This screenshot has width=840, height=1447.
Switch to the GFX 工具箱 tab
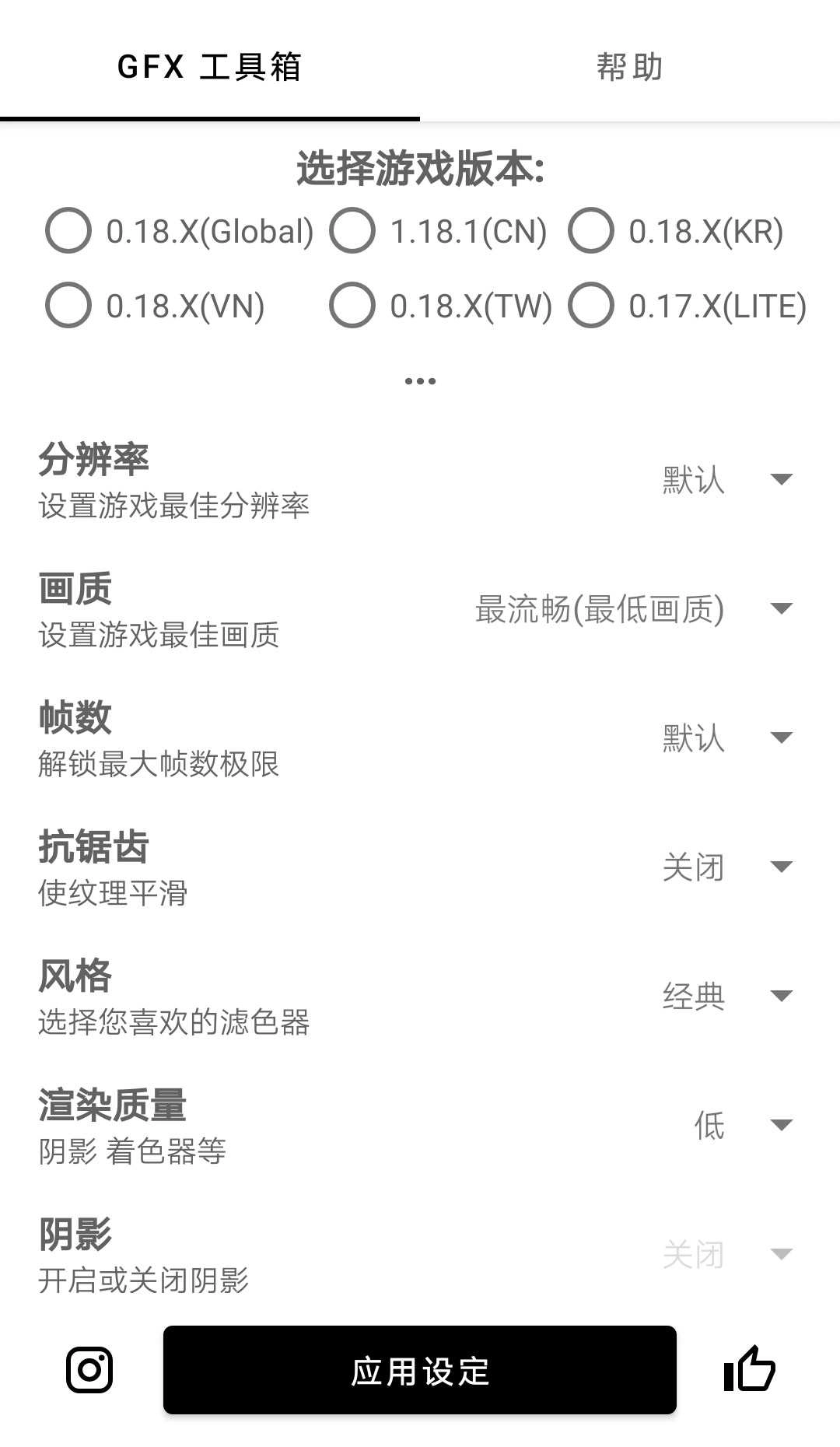pos(209,67)
